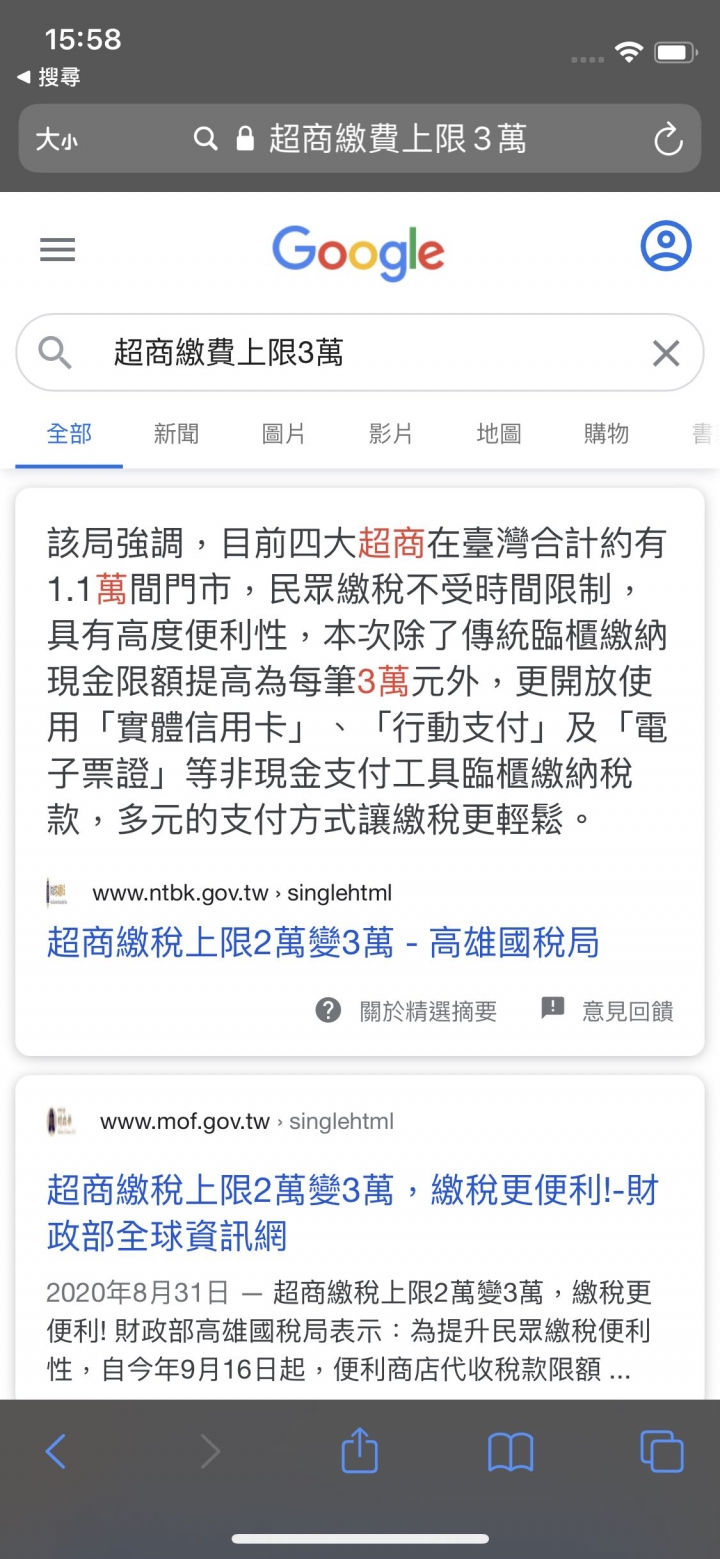The image size is (720, 1559).
Task: Open the Safari tabs overview
Action: (661, 1451)
